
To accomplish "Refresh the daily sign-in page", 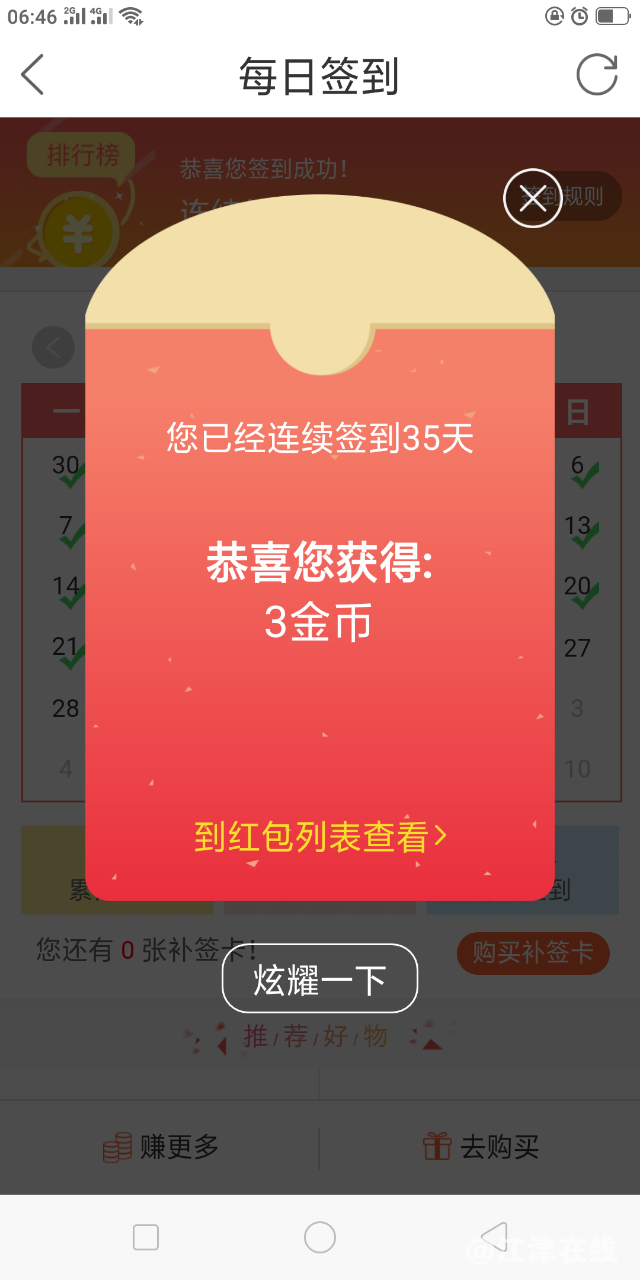I will [x=597, y=75].
